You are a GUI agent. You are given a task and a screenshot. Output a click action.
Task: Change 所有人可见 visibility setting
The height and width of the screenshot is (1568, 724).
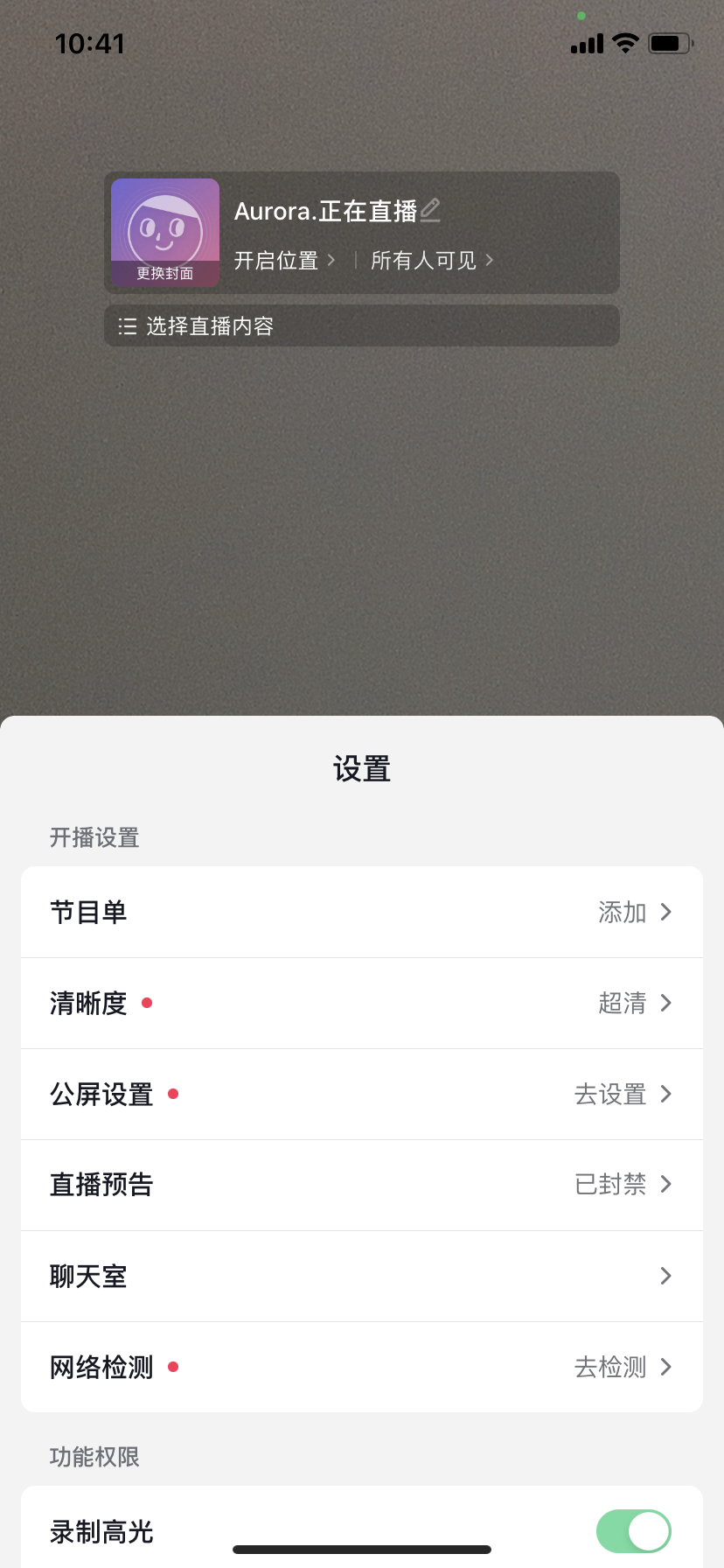click(x=432, y=261)
